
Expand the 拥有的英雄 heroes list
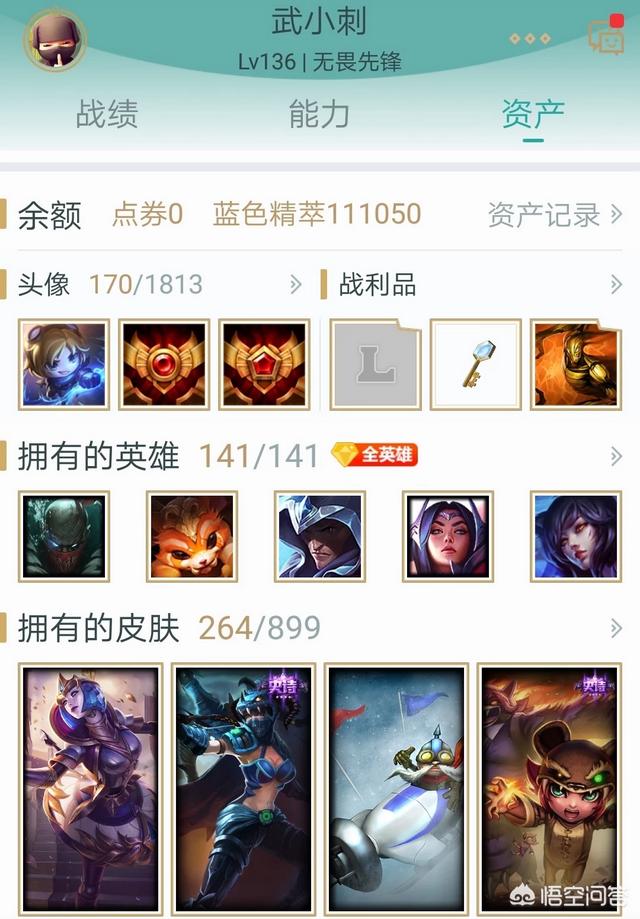point(615,457)
